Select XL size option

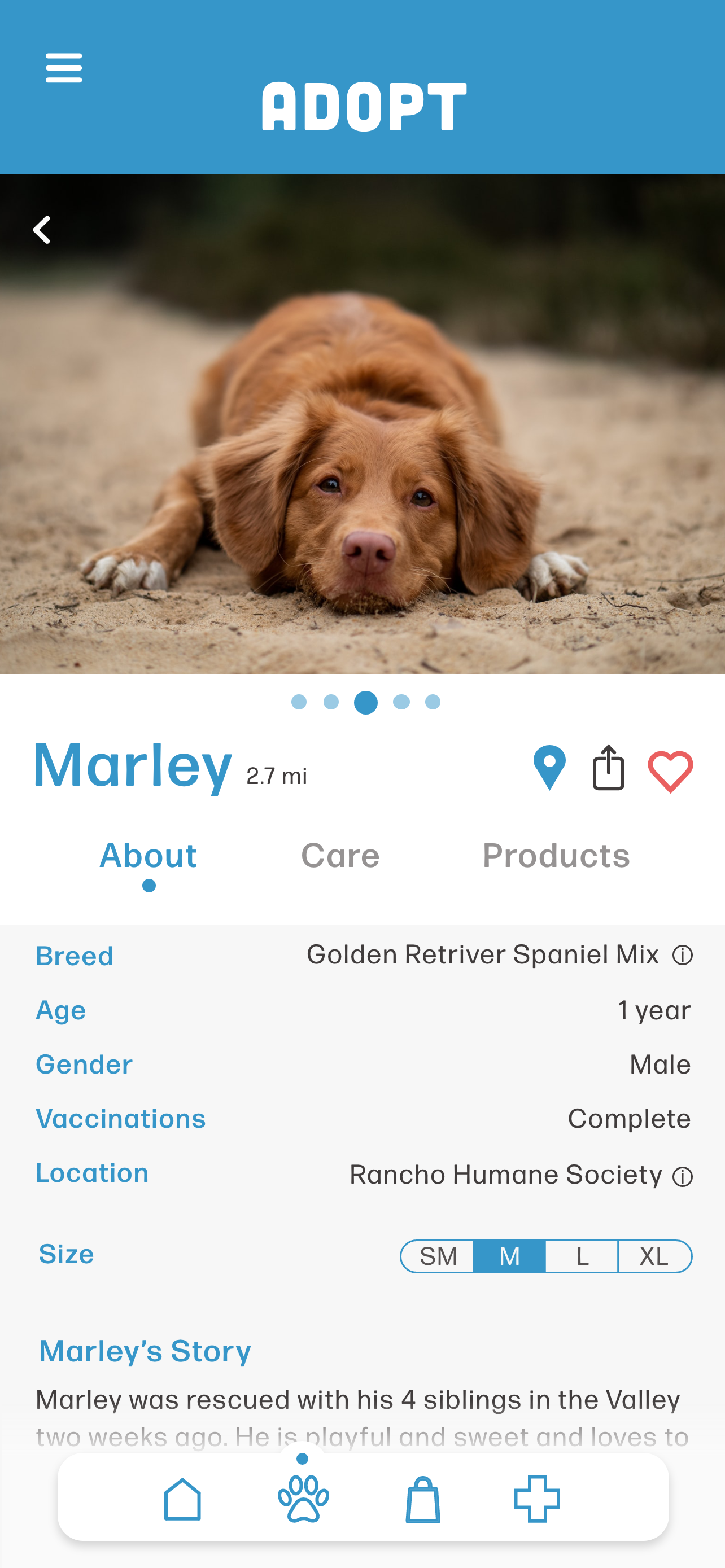tap(655, 1256)
